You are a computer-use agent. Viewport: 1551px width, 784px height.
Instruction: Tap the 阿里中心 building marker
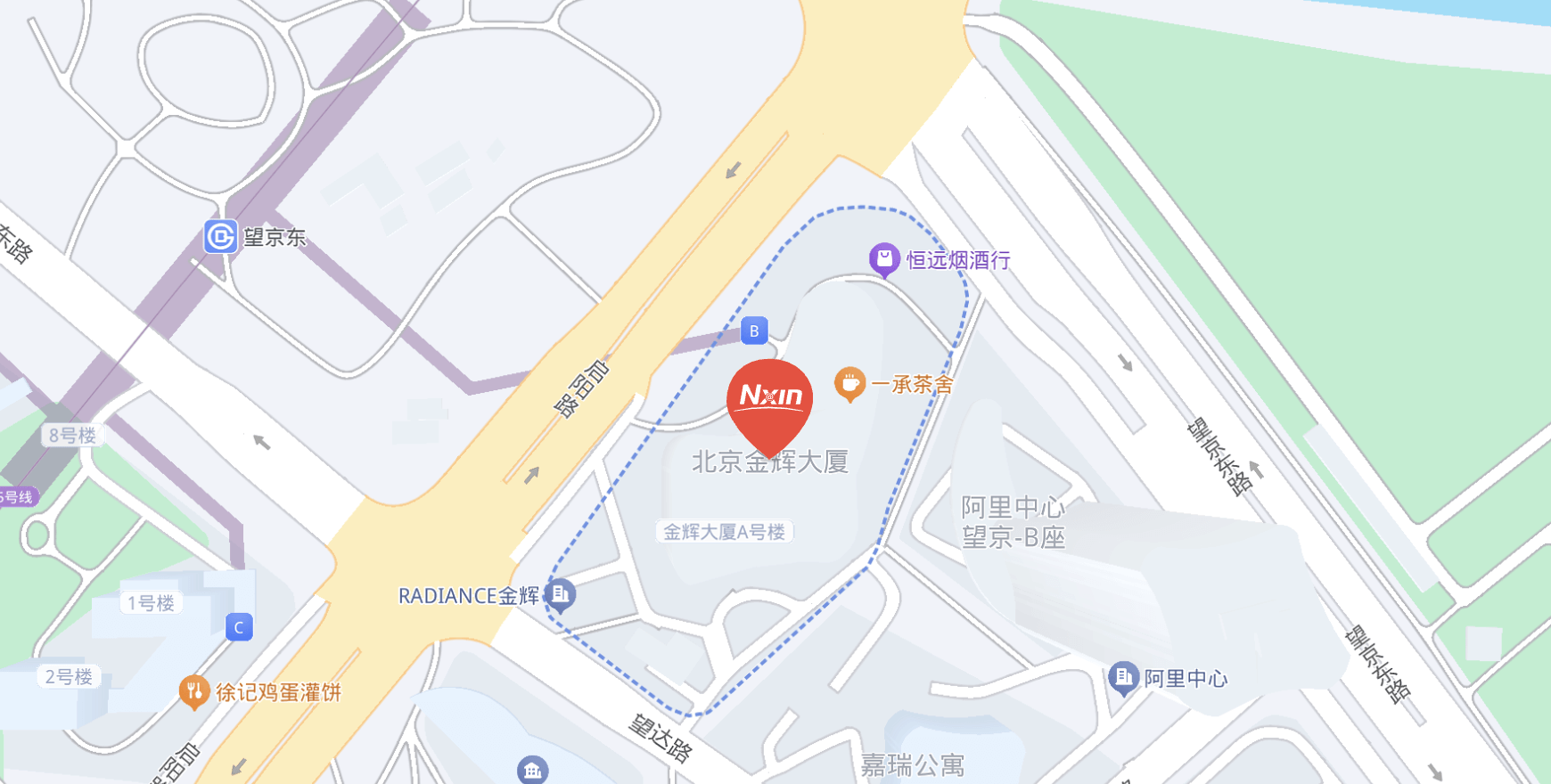click(1123, 678)
